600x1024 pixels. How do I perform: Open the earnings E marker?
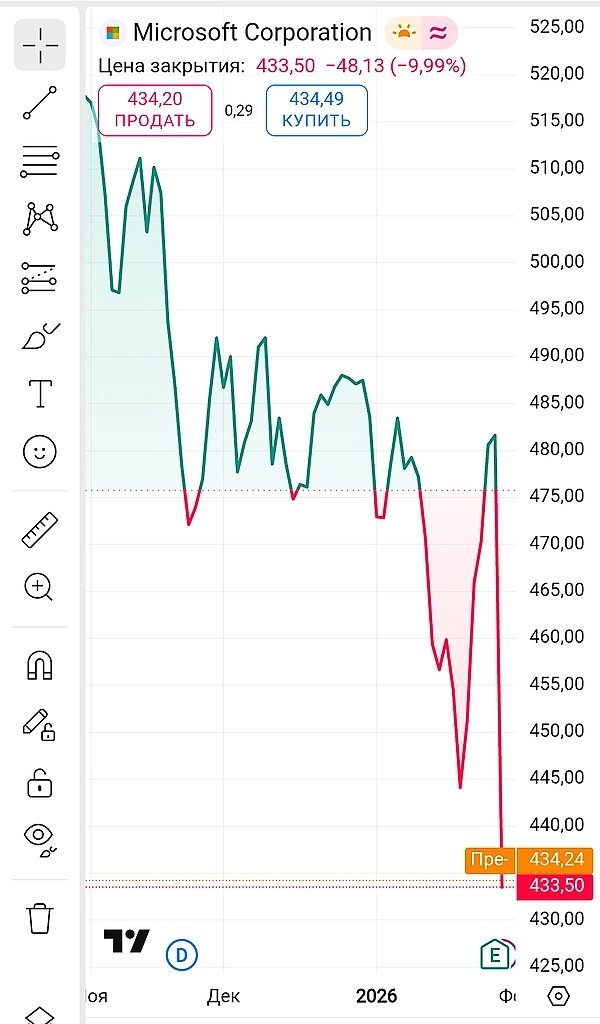[493, 955]
